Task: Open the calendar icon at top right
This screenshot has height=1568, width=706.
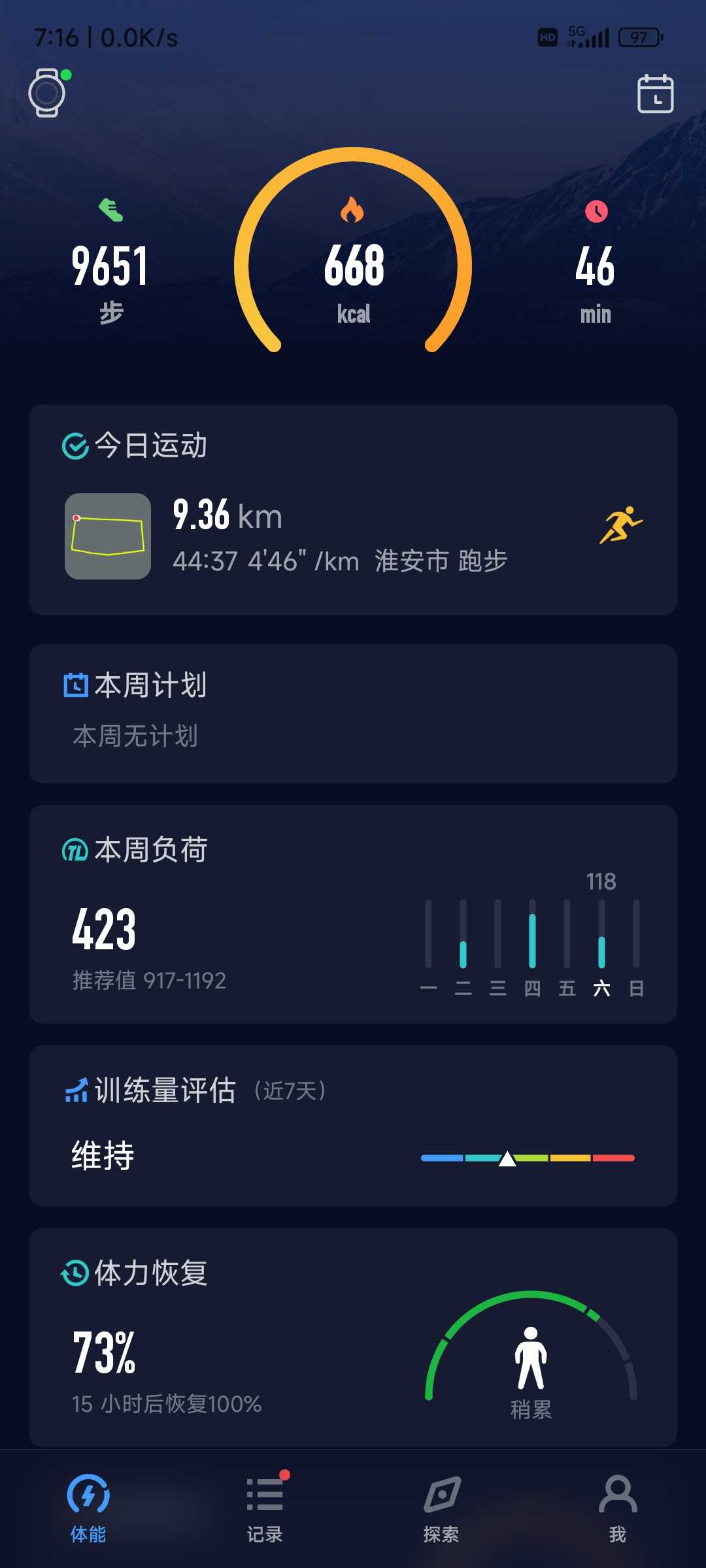Action: pyautogui.click(x=655, y=93)
